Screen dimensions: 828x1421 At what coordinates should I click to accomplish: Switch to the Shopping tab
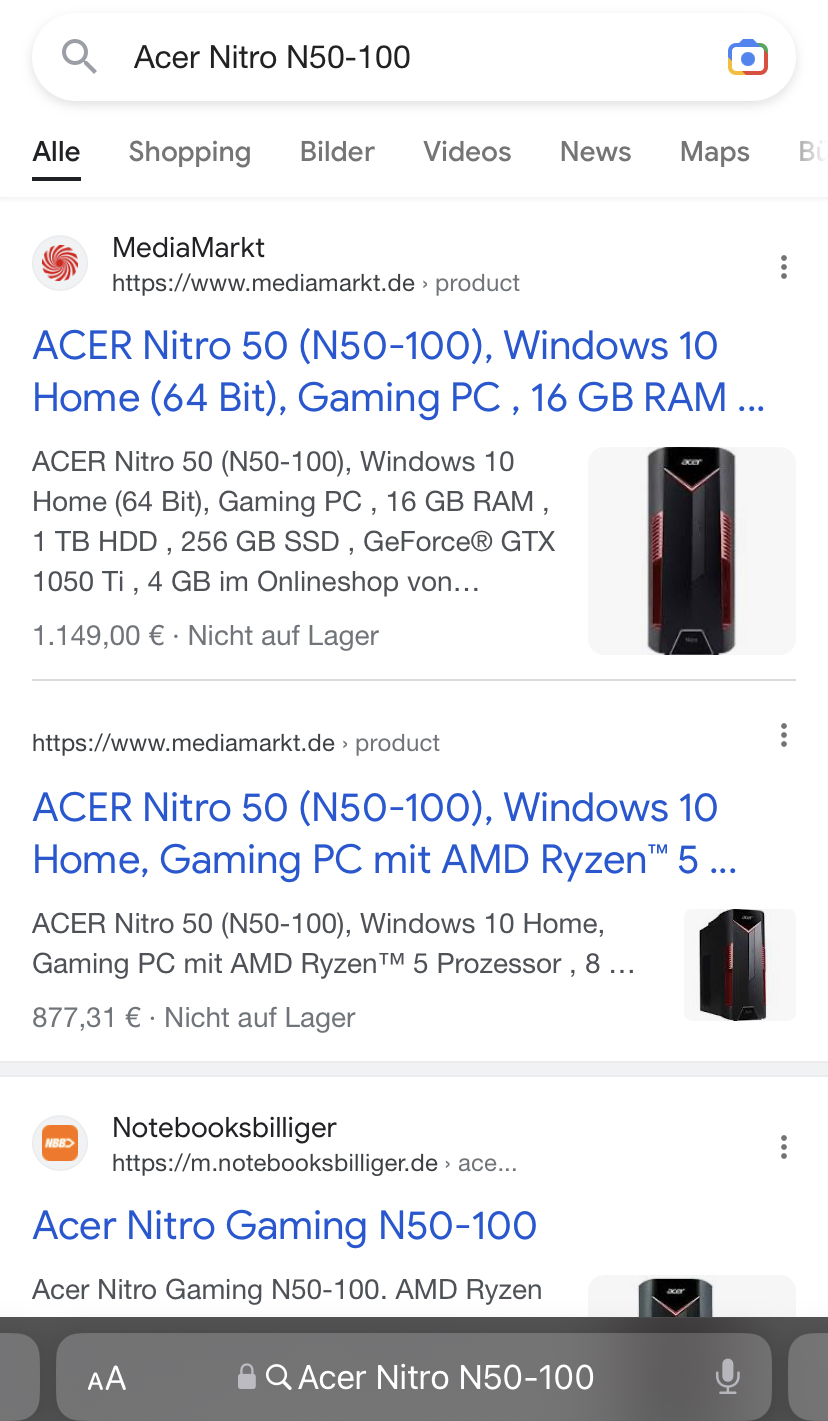point(190,152)
